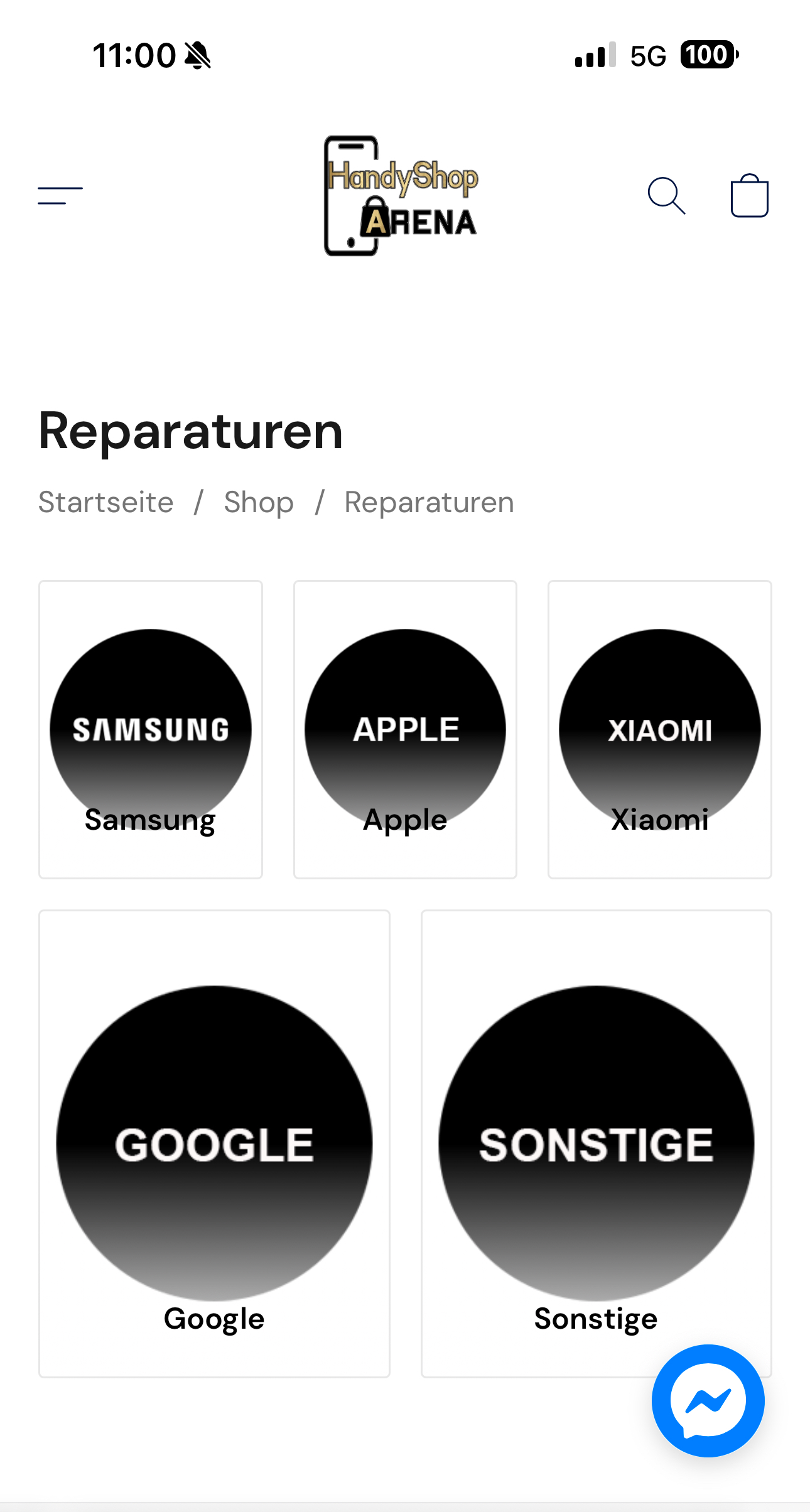810x1512 pixels.
Task: Open the shopping bag cart
Action: point(749,196)
